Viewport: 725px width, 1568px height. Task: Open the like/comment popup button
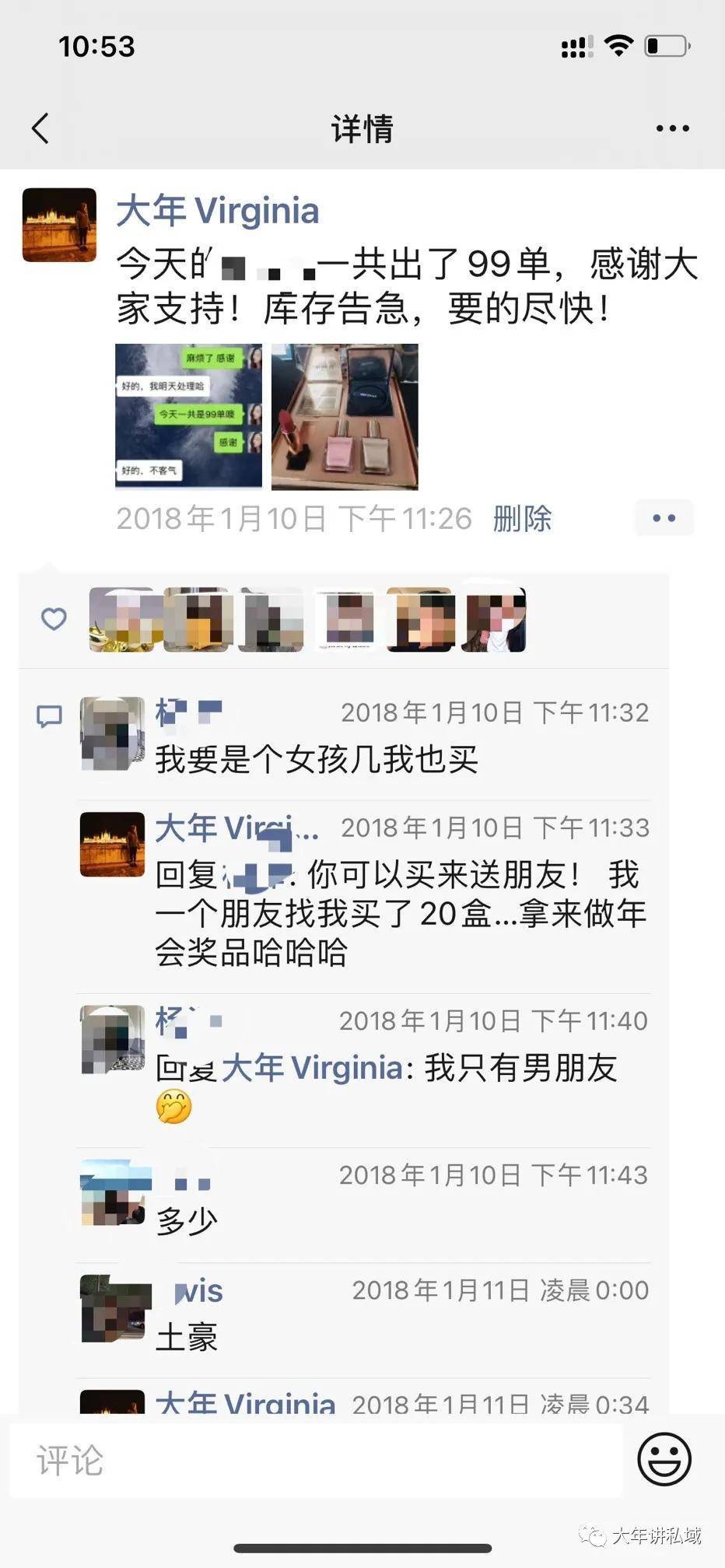(664, 518)
